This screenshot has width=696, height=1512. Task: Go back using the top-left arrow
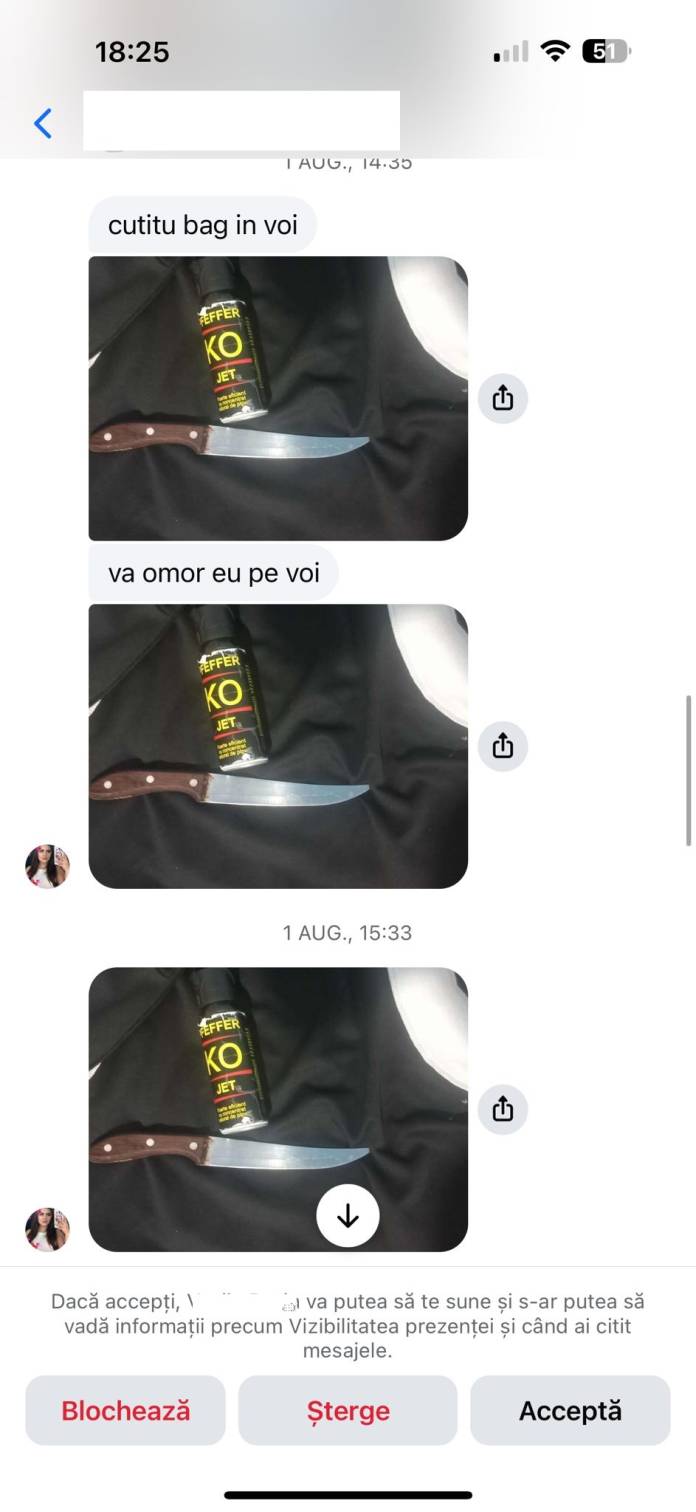pos(43,124)
